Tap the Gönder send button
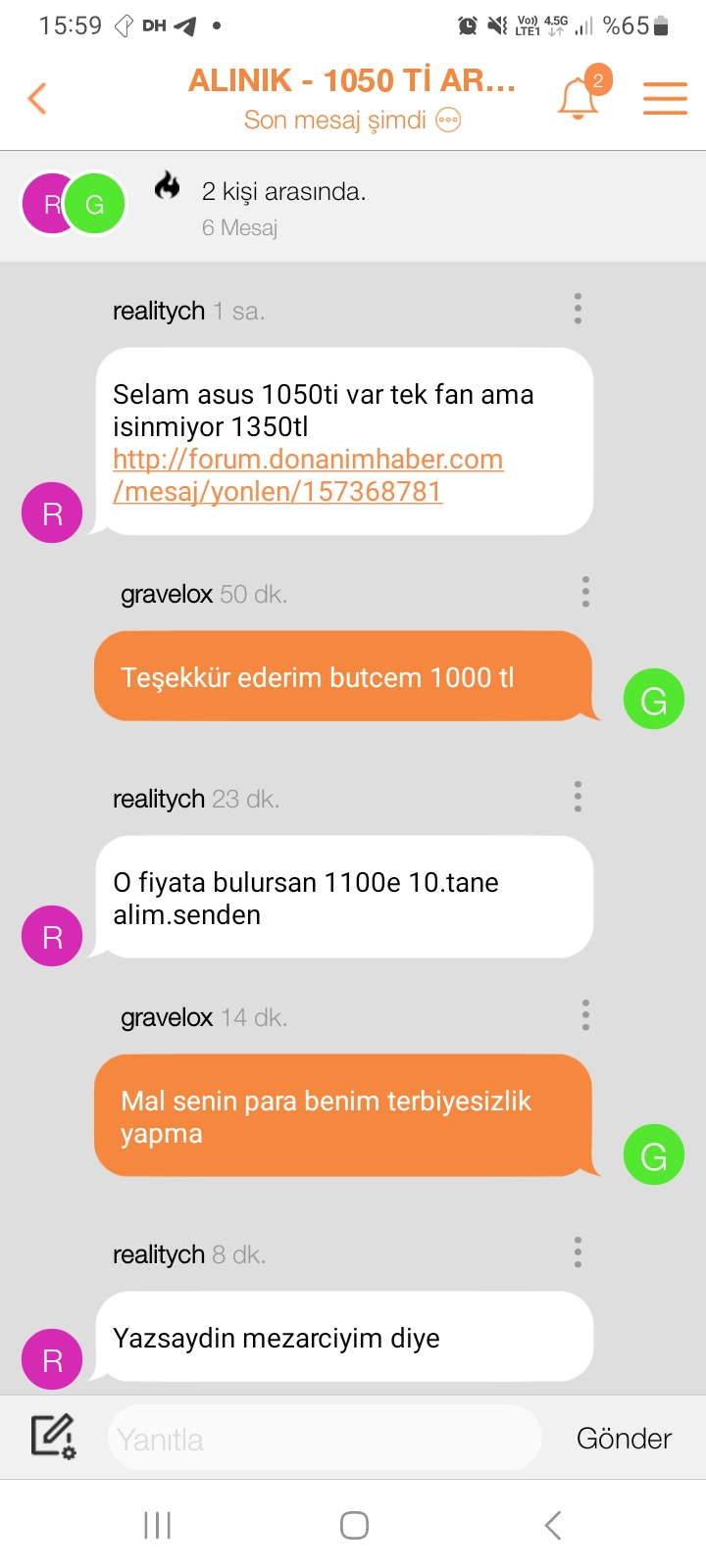The image size is (706, 1568). coord(624,1438)
